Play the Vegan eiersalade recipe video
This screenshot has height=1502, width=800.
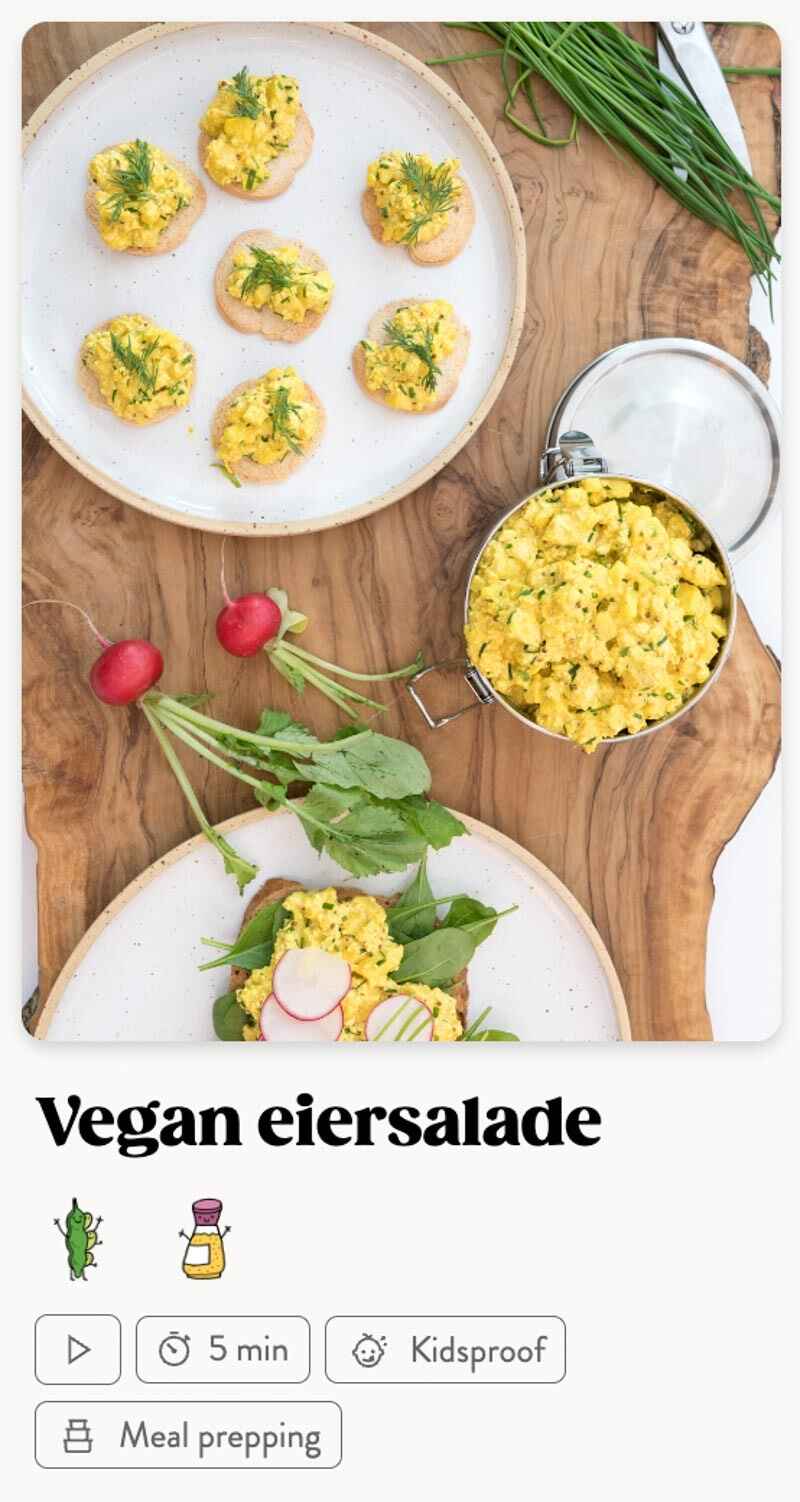78,1350
